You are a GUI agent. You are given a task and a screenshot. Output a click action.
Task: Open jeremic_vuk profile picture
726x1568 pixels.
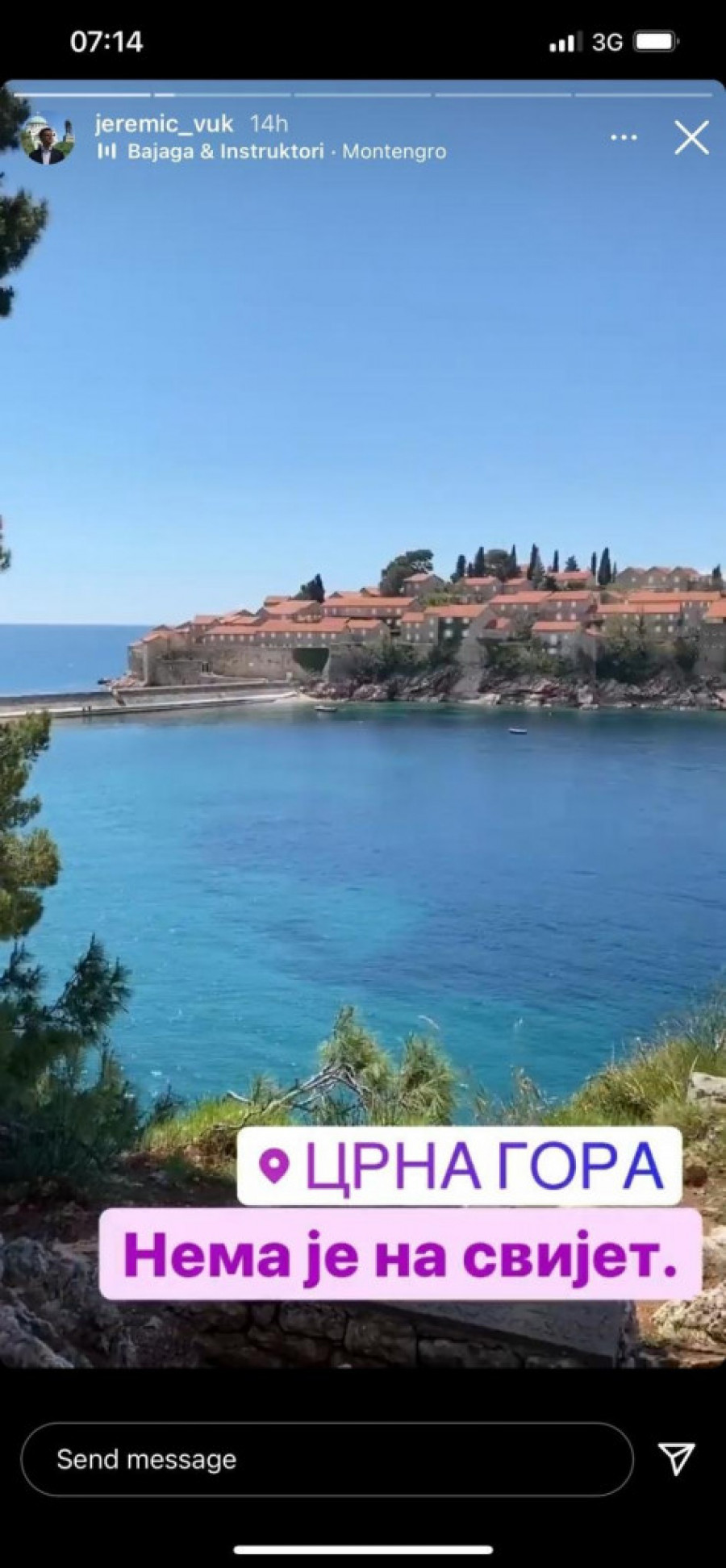(48, 138)
